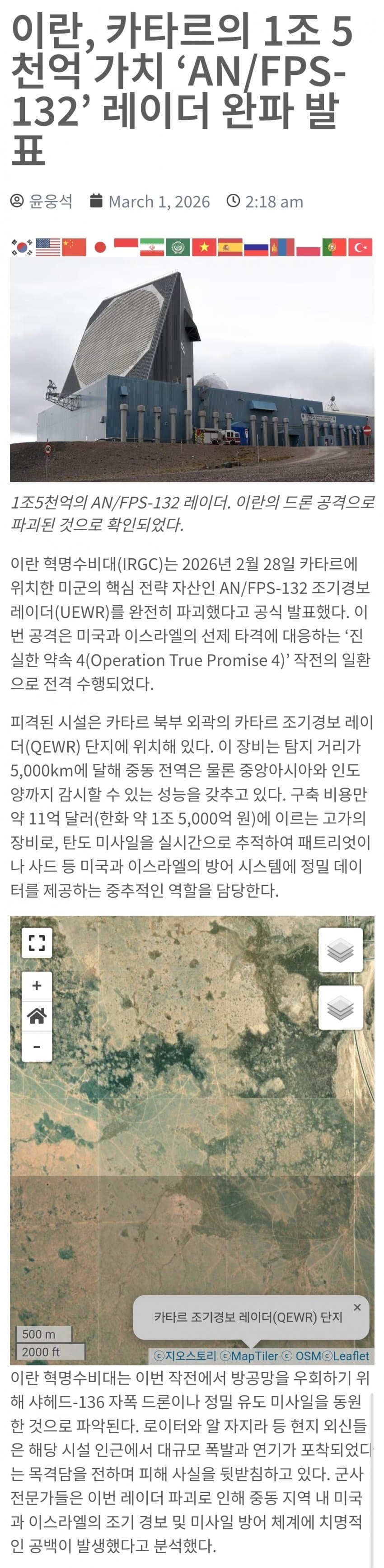The width and height of the screenshot is (384, 1568).
Task: Switch to the Vietnamese flag language
Action: (204, 247)
